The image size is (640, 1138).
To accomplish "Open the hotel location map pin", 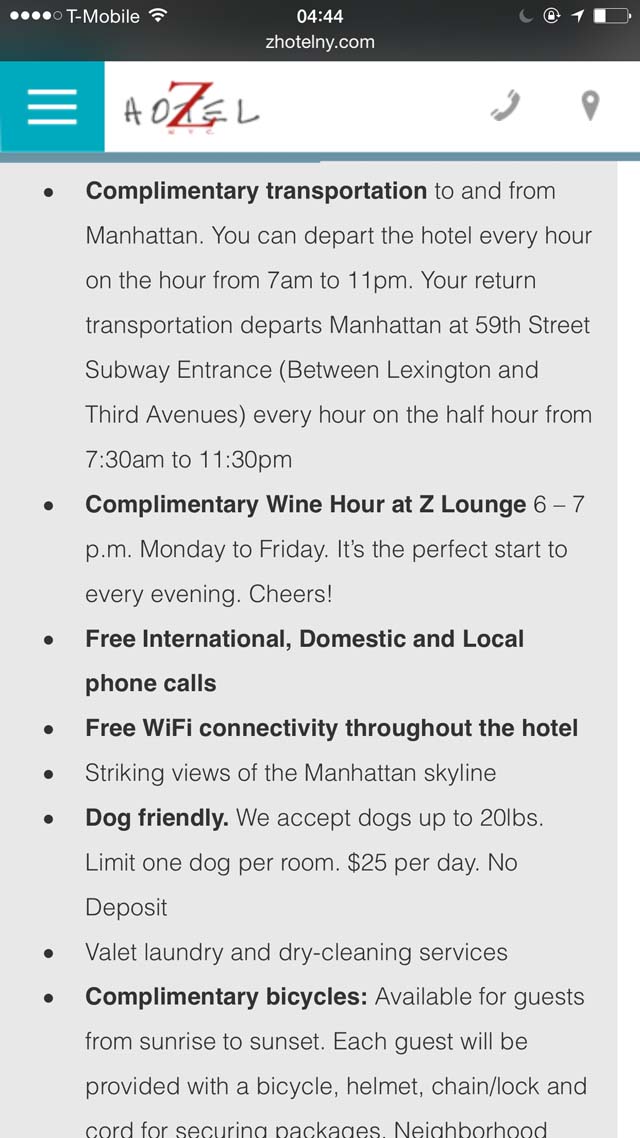I will click(x=591, y=106).
